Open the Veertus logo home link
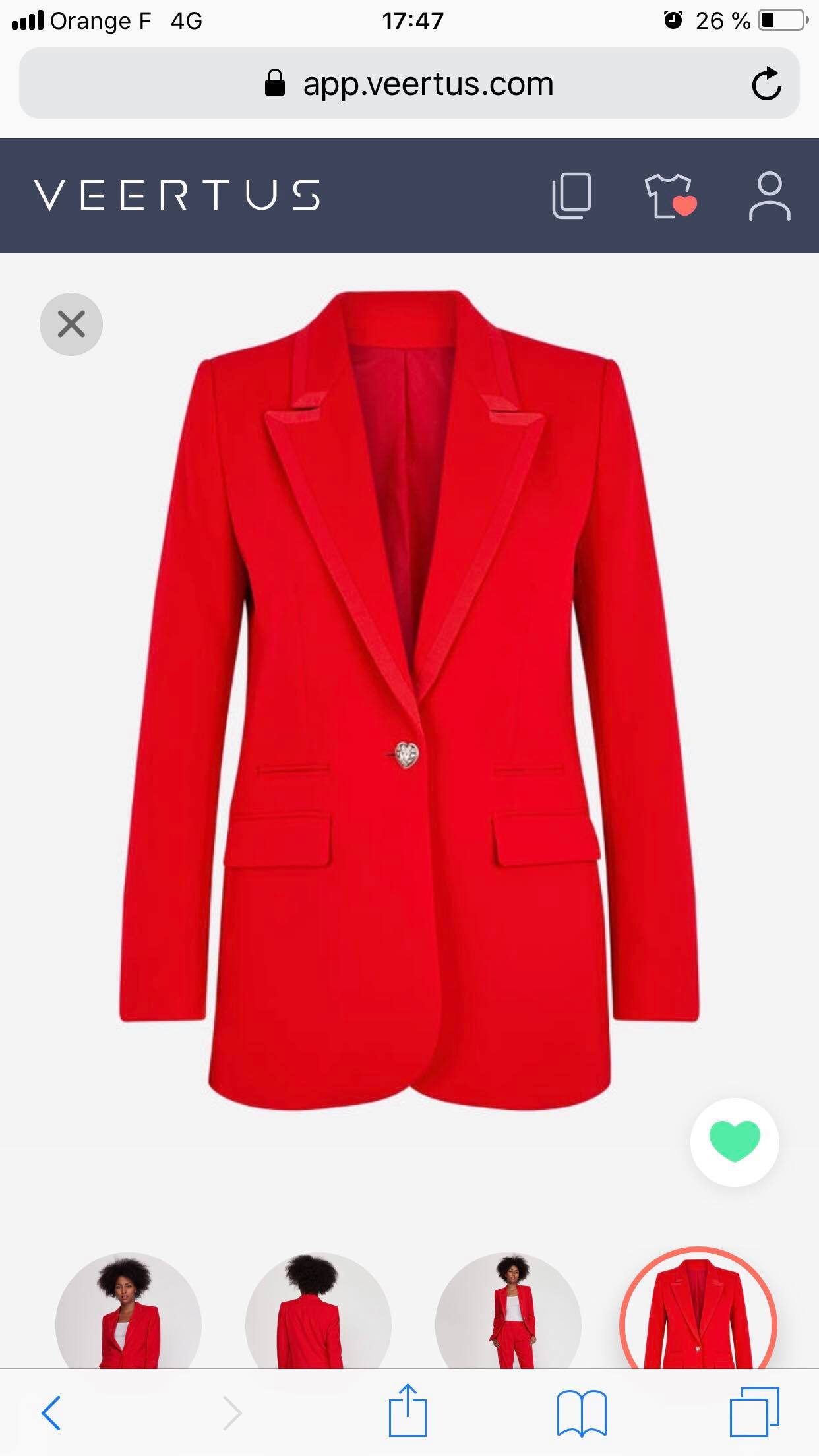Screen dimensions: 819x1456 [x=177, y=195]
